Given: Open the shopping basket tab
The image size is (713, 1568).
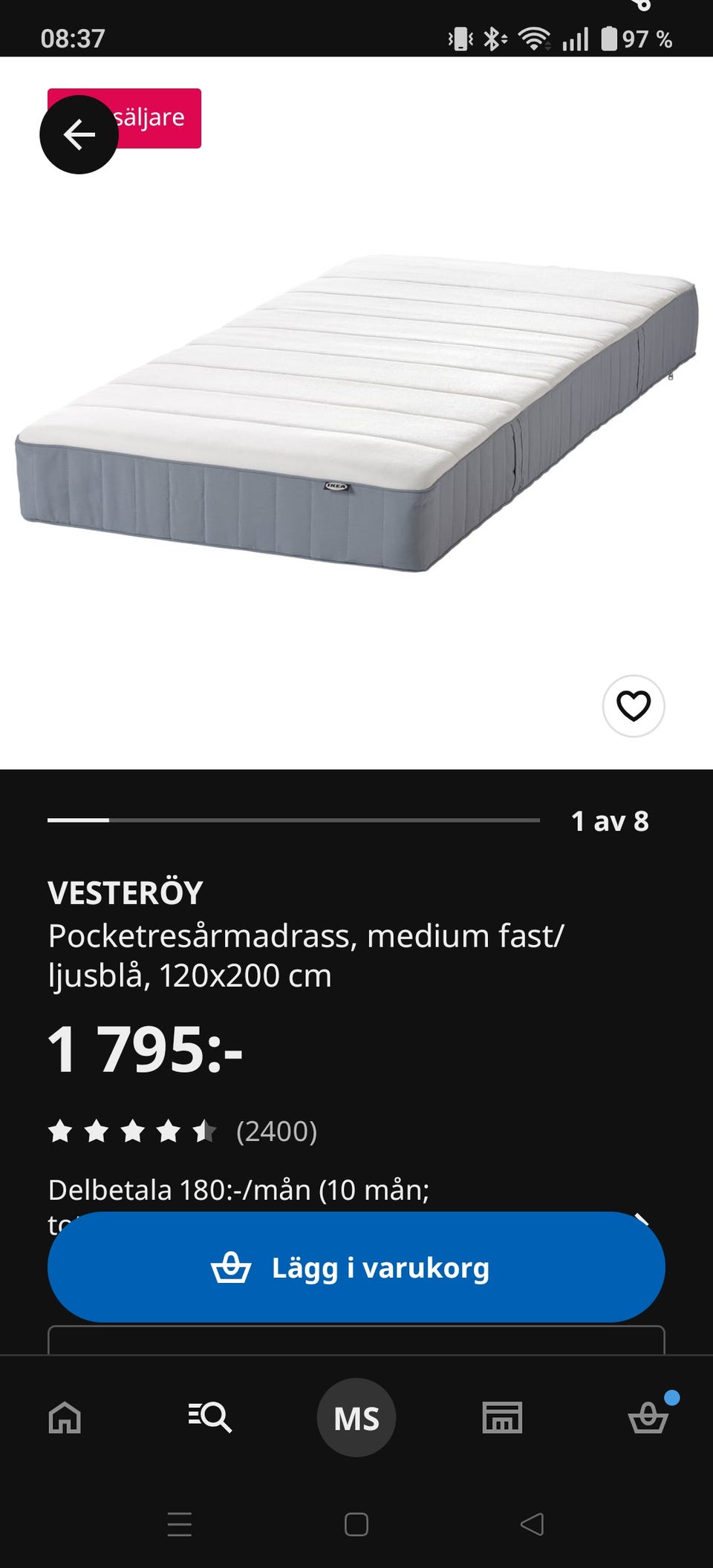Looking at the screenshot, I should point(648,1417).
